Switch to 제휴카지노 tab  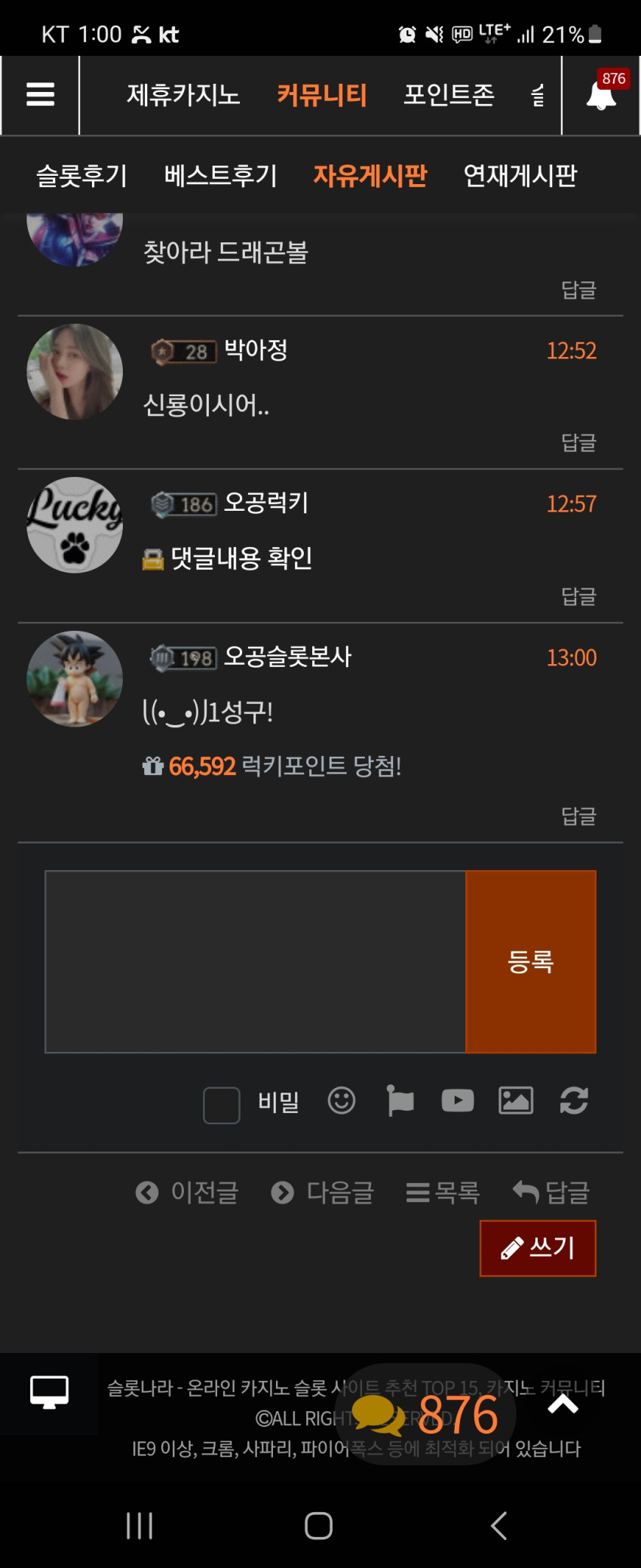point(183,95)
